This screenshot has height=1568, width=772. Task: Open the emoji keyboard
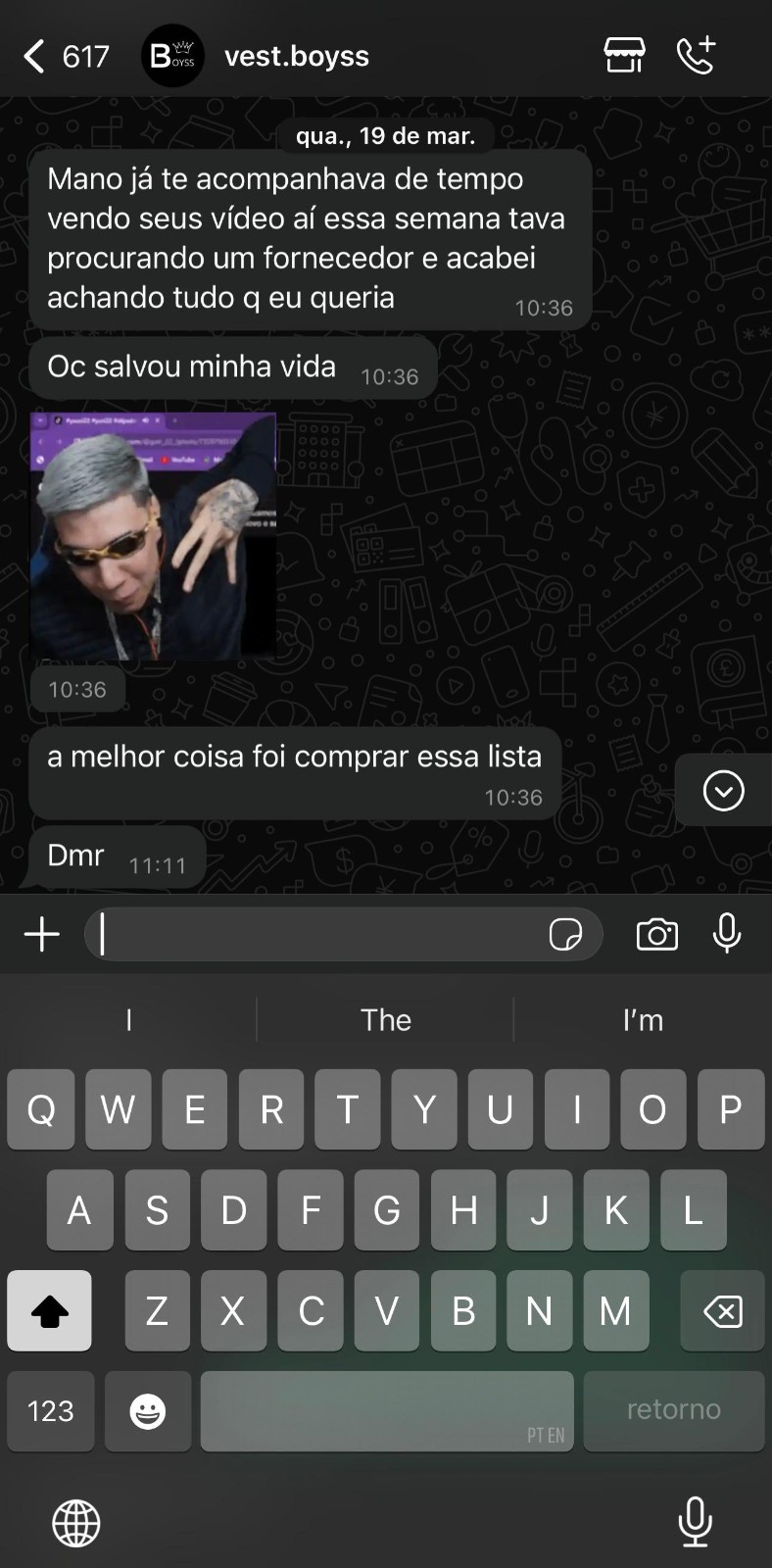coord(148,1411)
